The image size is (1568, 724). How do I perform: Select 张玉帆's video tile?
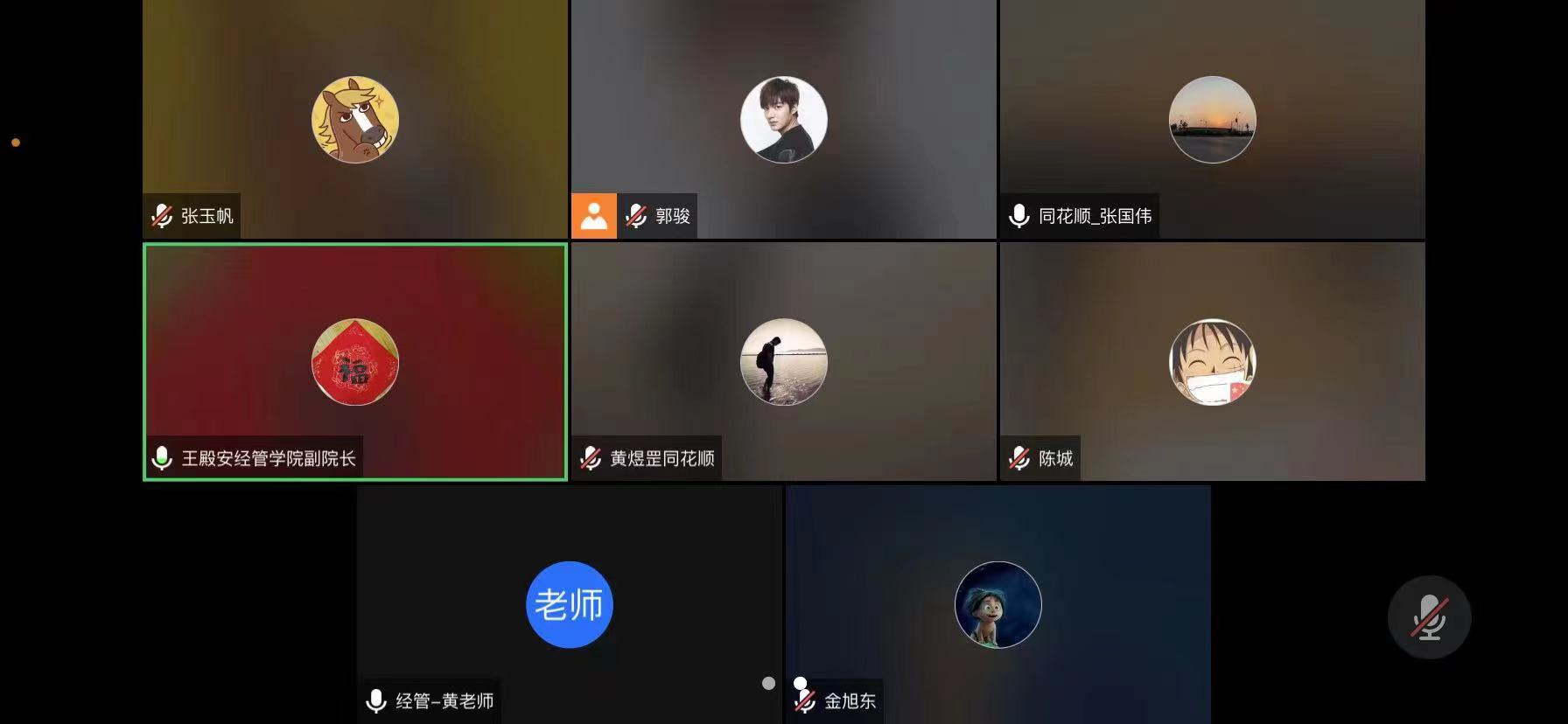point(354,119)
